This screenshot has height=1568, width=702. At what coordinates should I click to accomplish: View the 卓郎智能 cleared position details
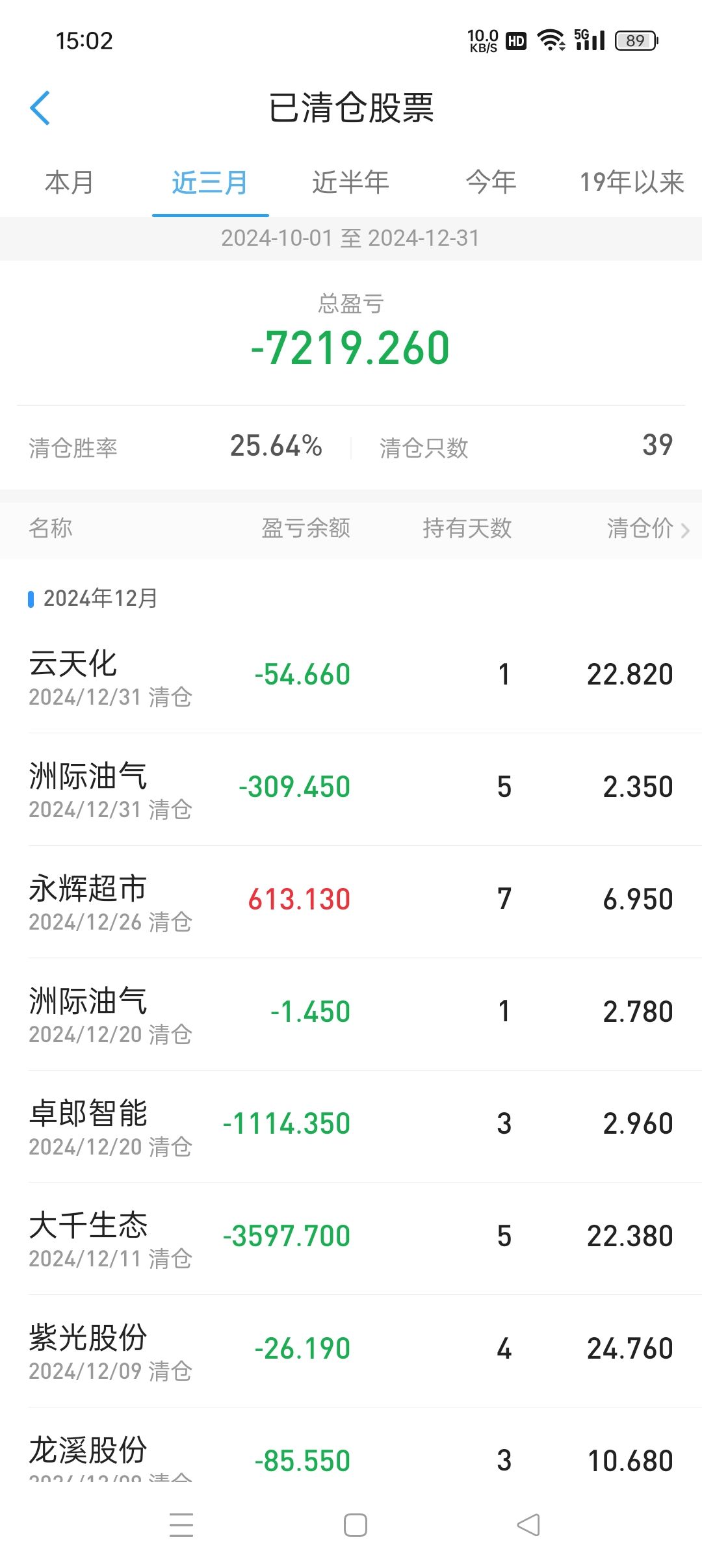click(351, 1126)
